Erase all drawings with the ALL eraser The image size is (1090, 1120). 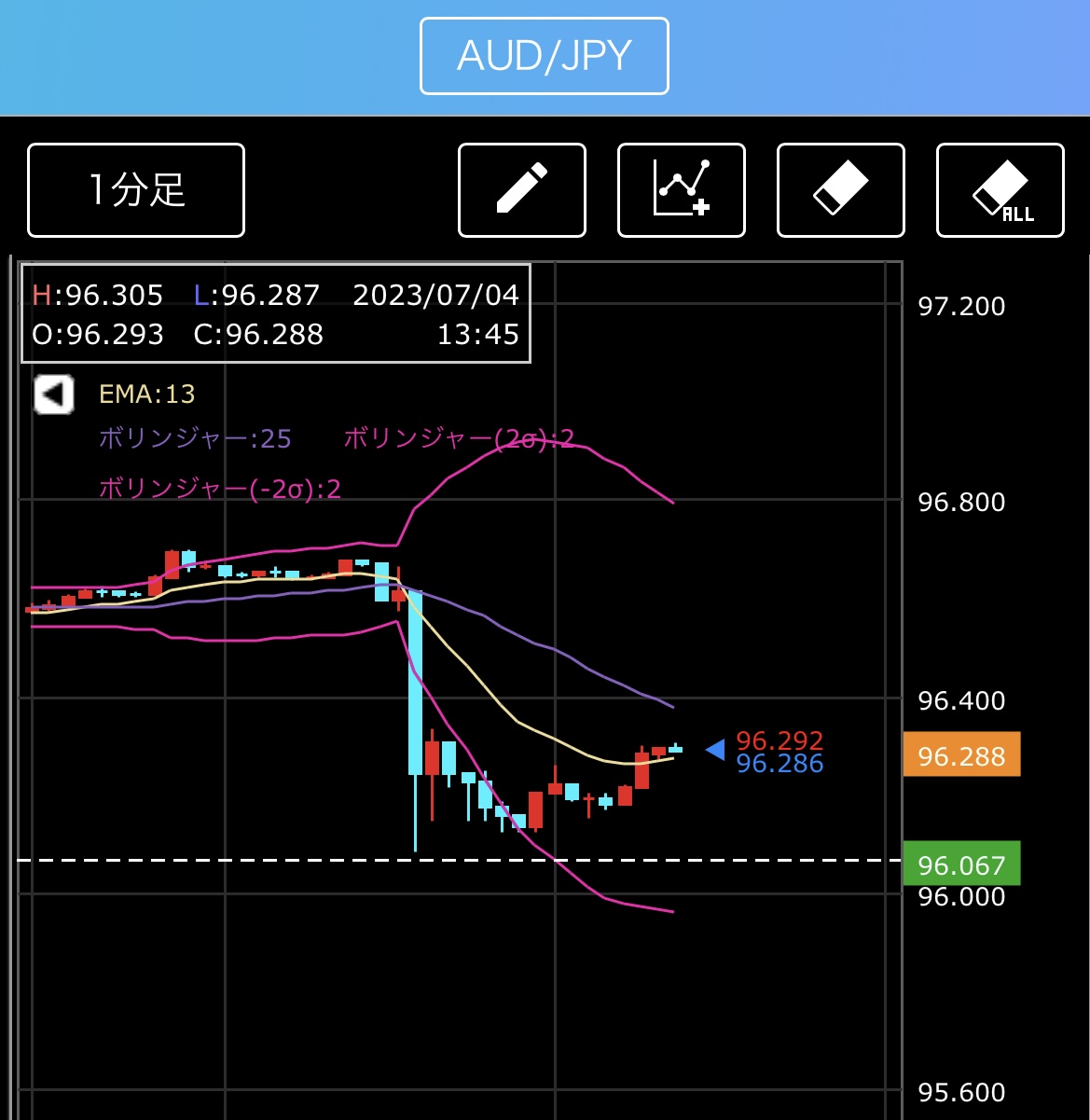click(x=1000, y=190)
